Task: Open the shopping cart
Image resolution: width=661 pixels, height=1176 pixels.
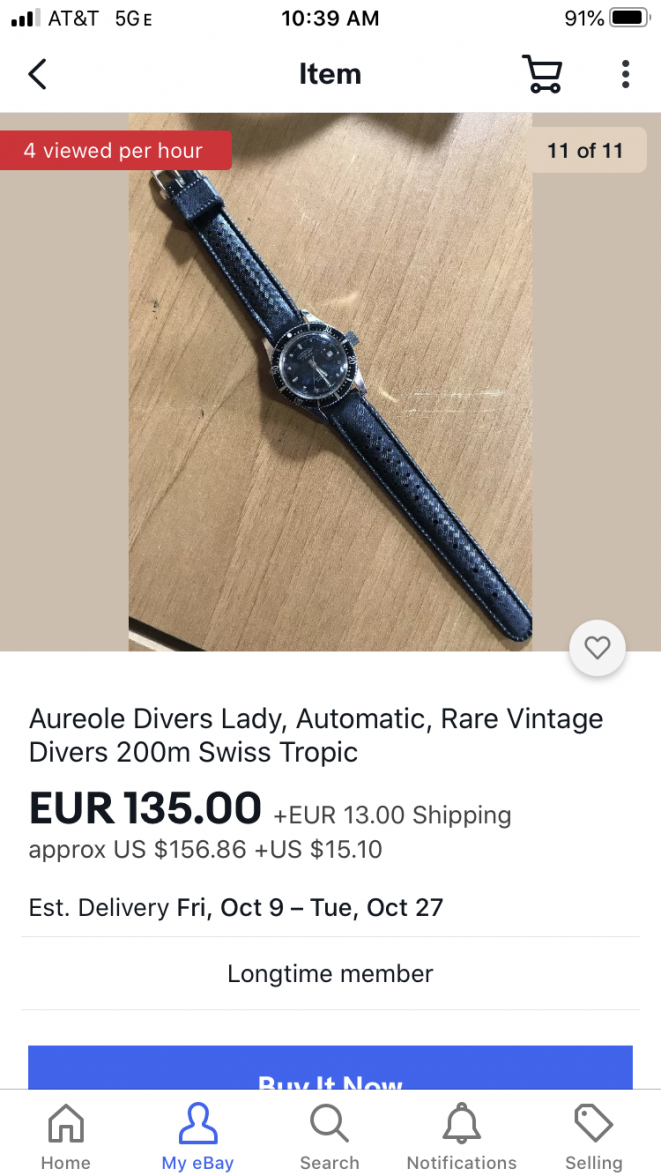Action: (x=542, y=74)
